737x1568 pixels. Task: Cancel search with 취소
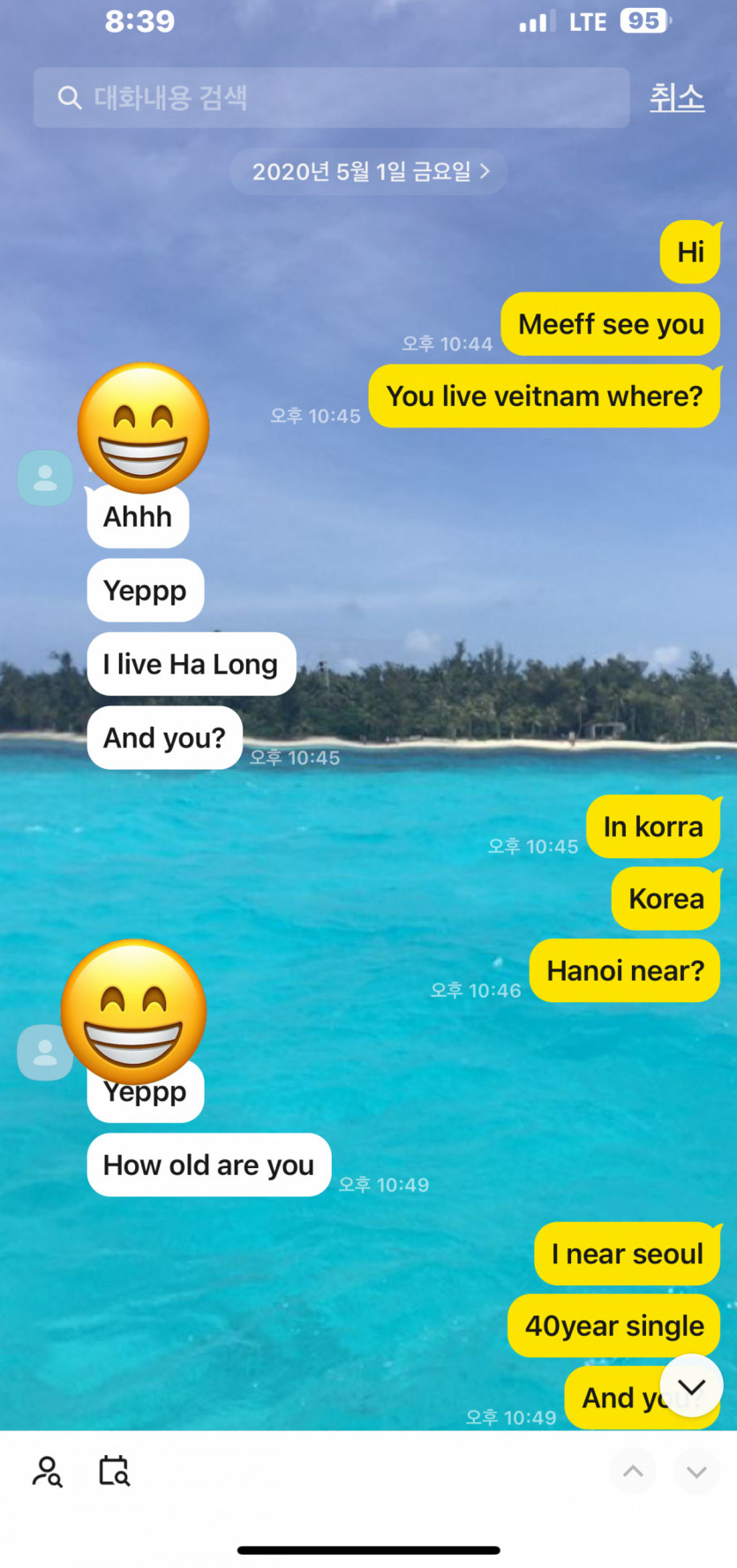(x=677, y=97)
